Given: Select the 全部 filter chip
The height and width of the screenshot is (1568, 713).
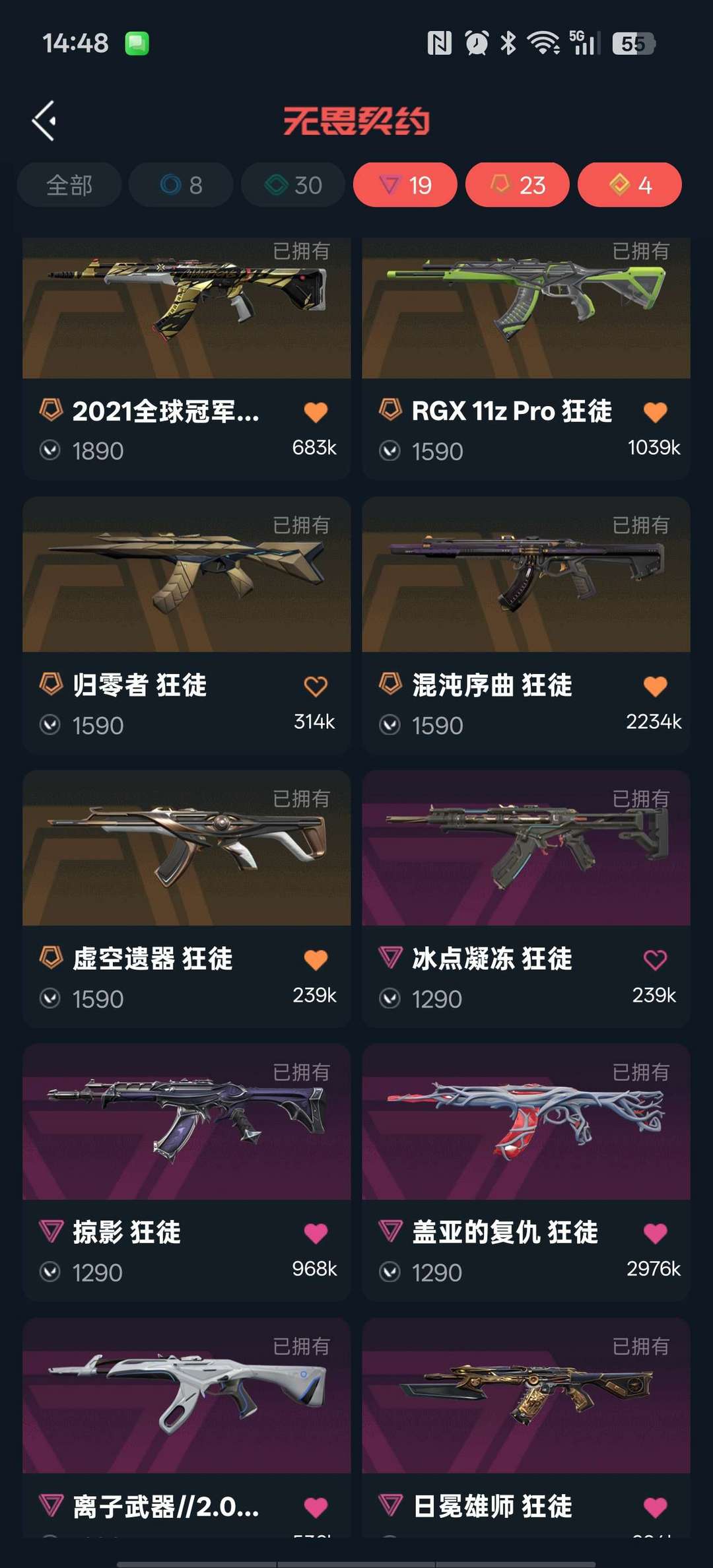Looking at the screenshot, I should (x=69, y=185).
